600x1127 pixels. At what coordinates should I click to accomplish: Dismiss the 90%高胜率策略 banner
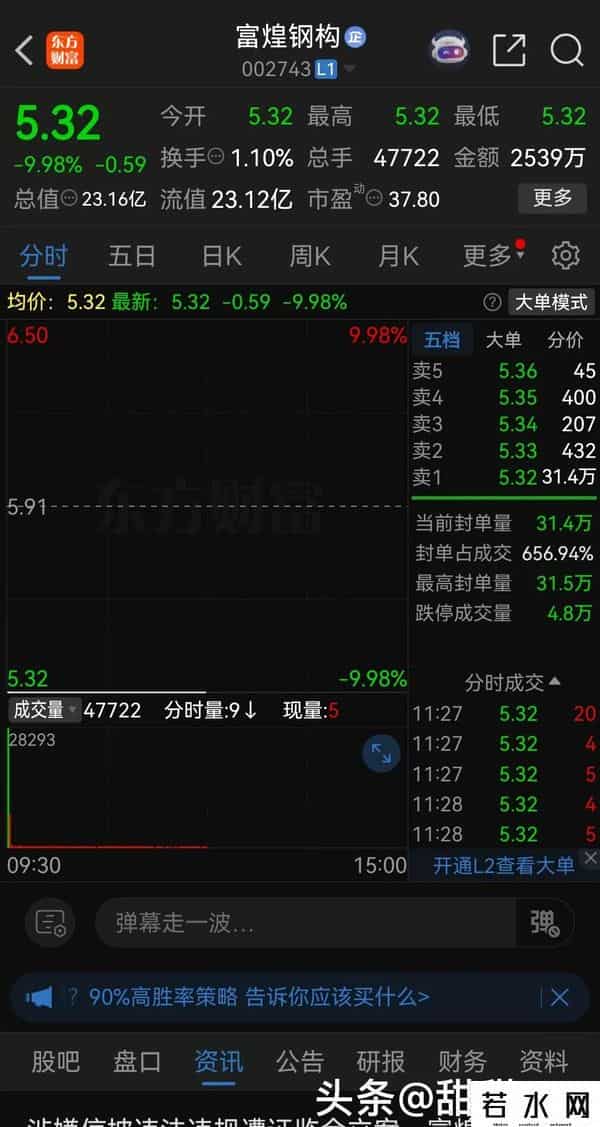[559, 997]
